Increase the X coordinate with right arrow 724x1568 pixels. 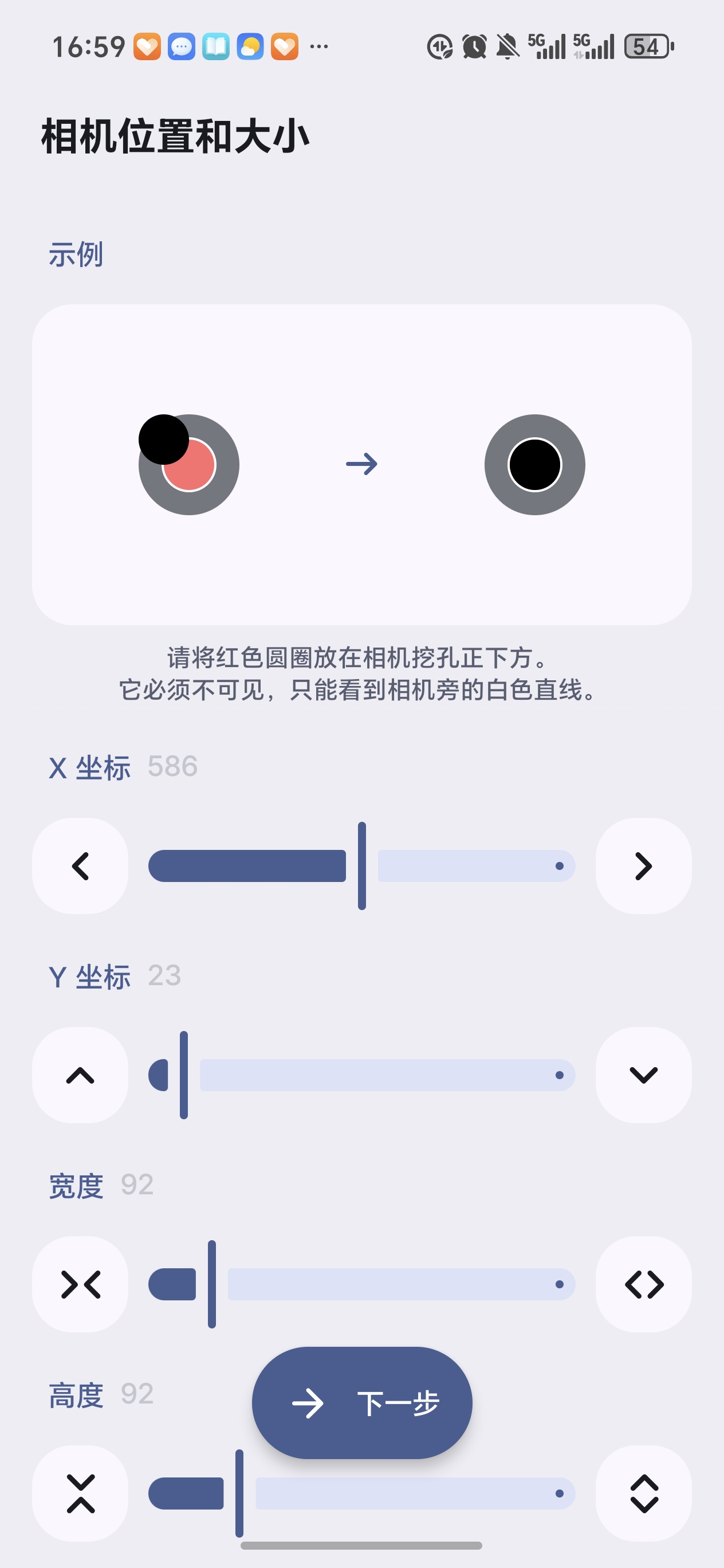click(643, 865)
